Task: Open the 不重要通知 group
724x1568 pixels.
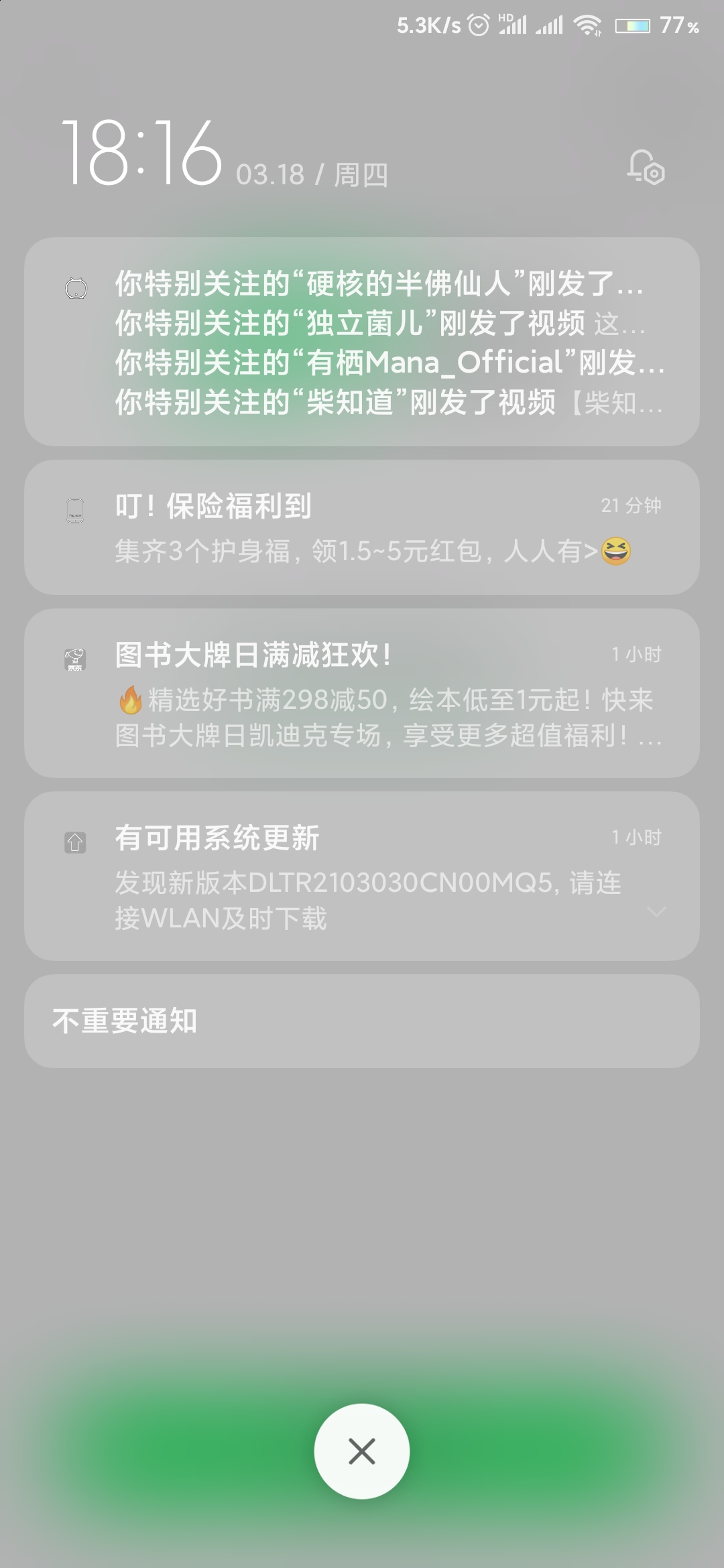Action: 362,1021
